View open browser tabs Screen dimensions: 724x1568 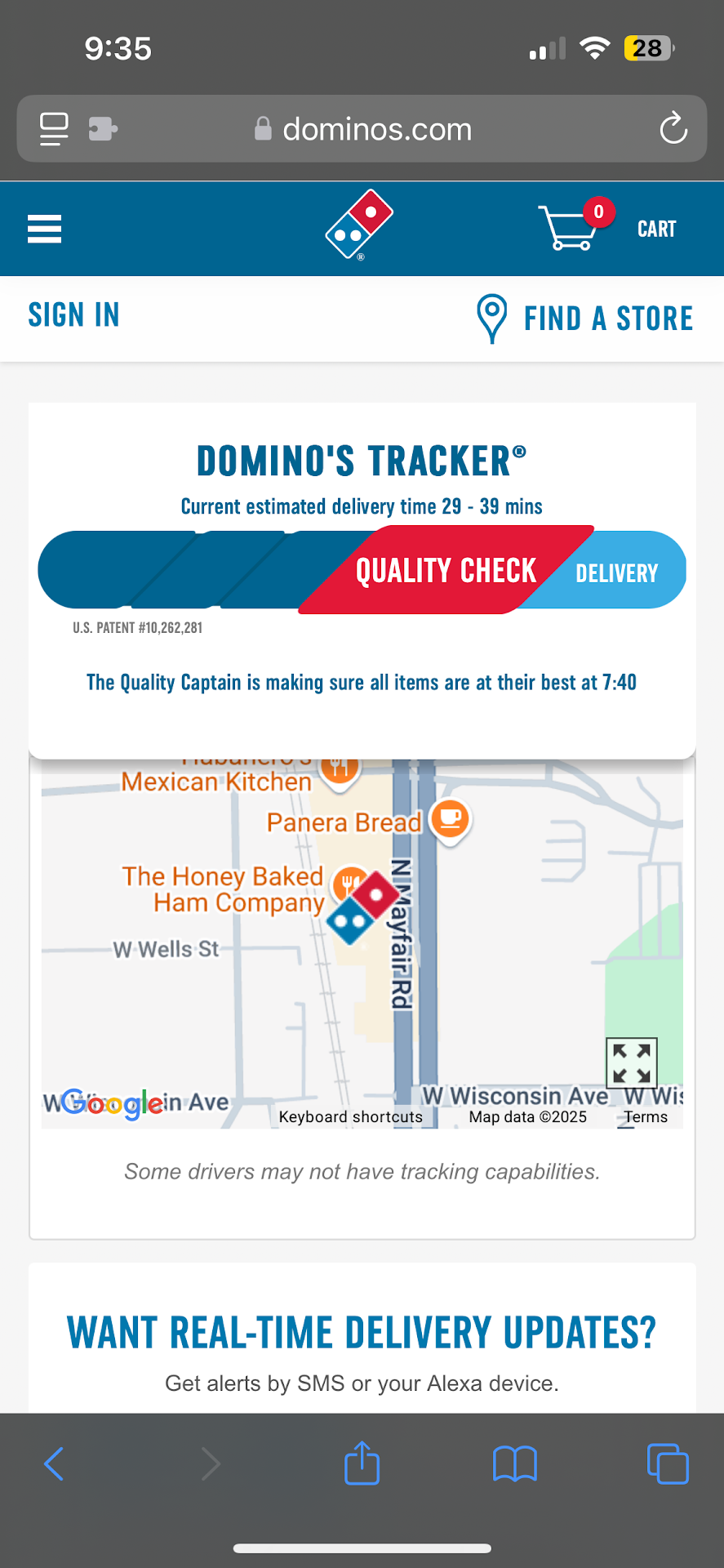667,1463
